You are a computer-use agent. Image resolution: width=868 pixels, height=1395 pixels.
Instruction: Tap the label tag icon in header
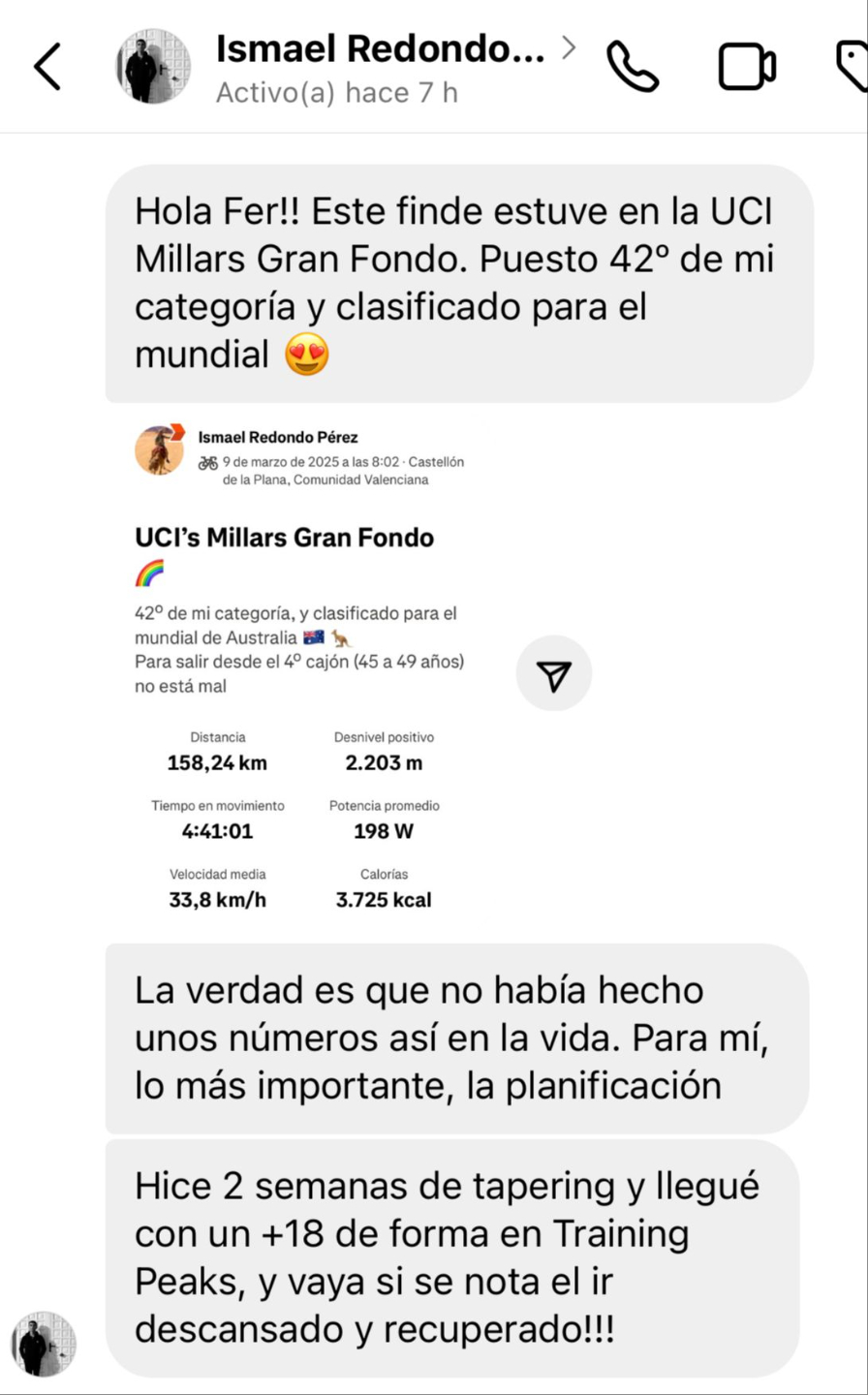pos(852,66)
